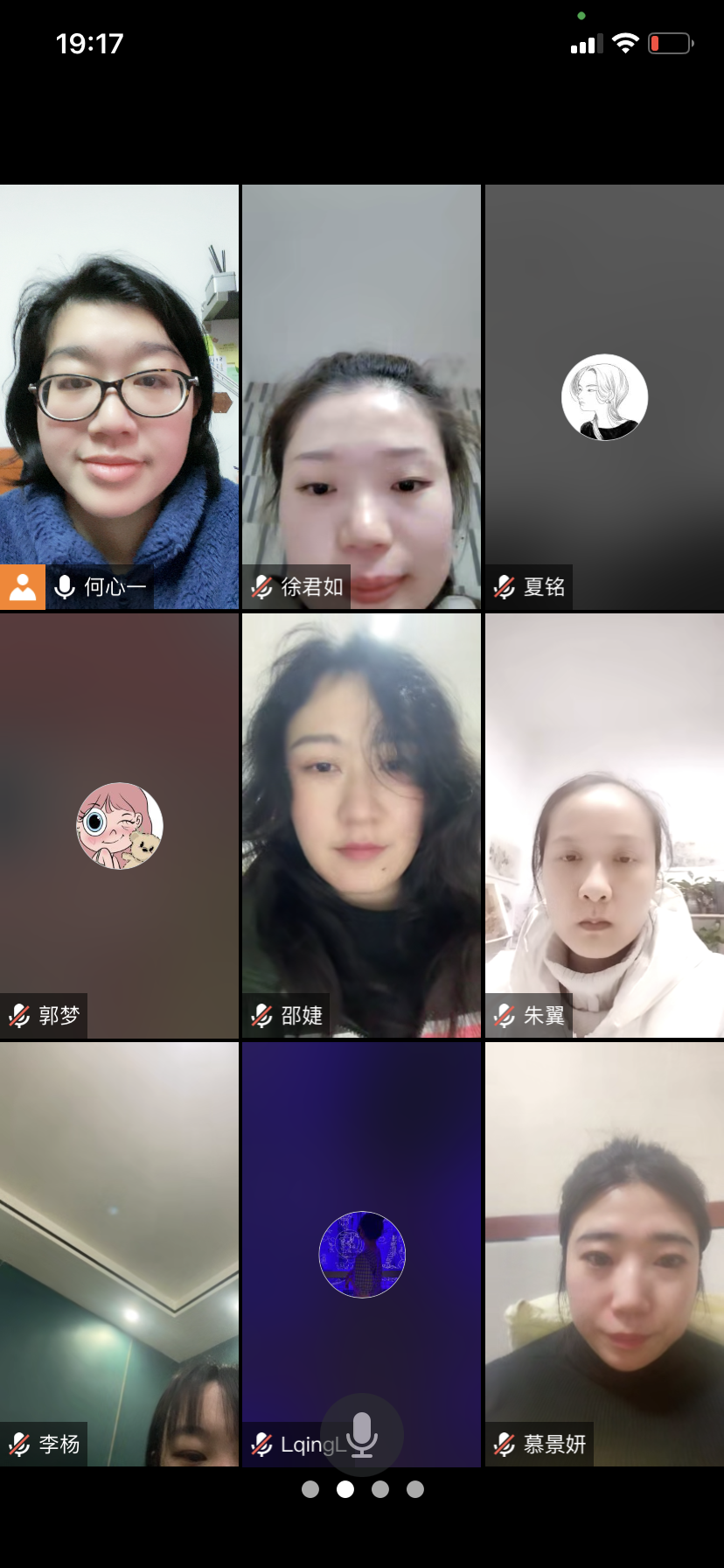Open 徐君如's video tile
This screenshot has height=1568, width=724.
tap(361, 396)
